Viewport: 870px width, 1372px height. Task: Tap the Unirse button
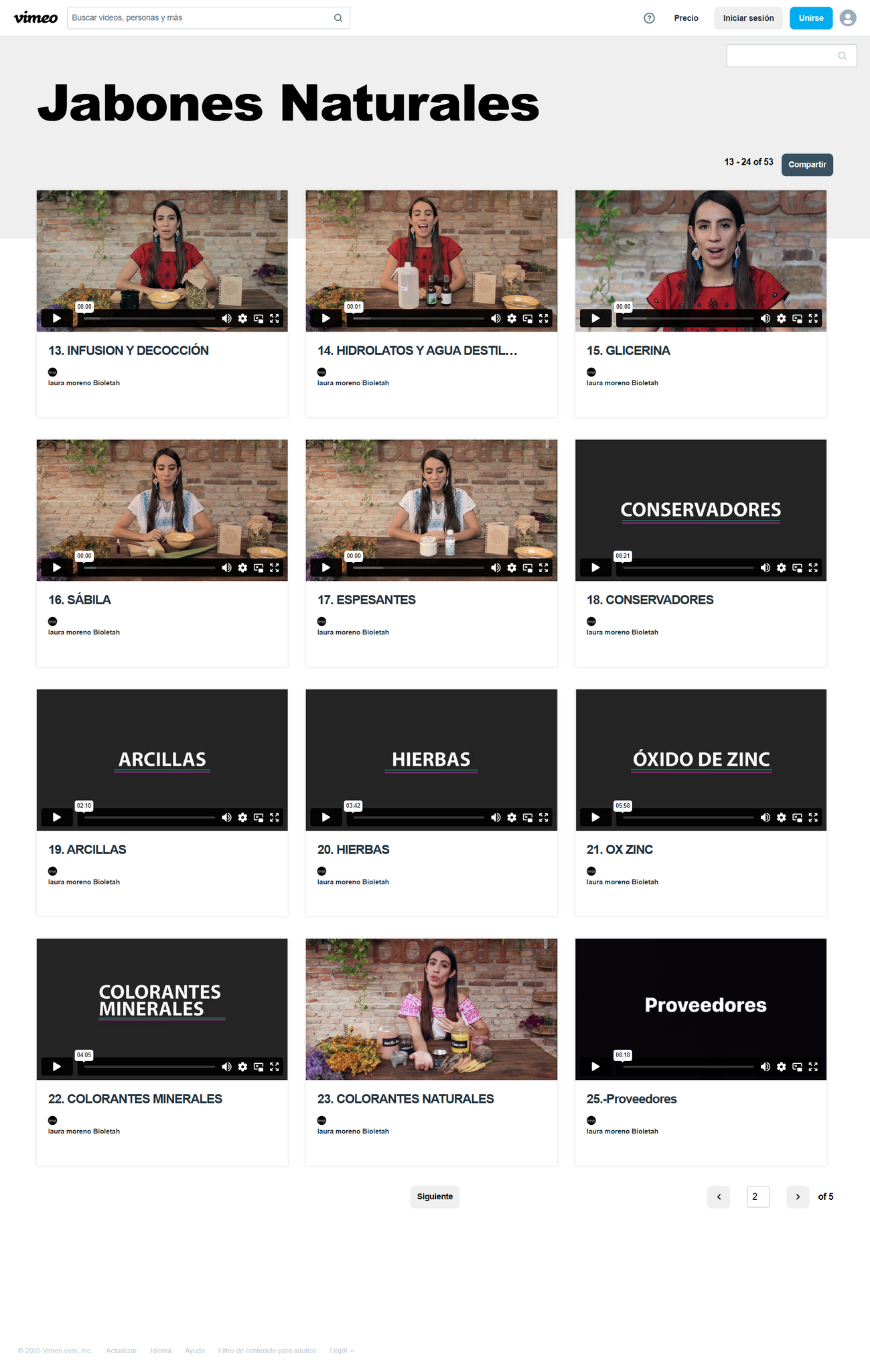[810, 18]
